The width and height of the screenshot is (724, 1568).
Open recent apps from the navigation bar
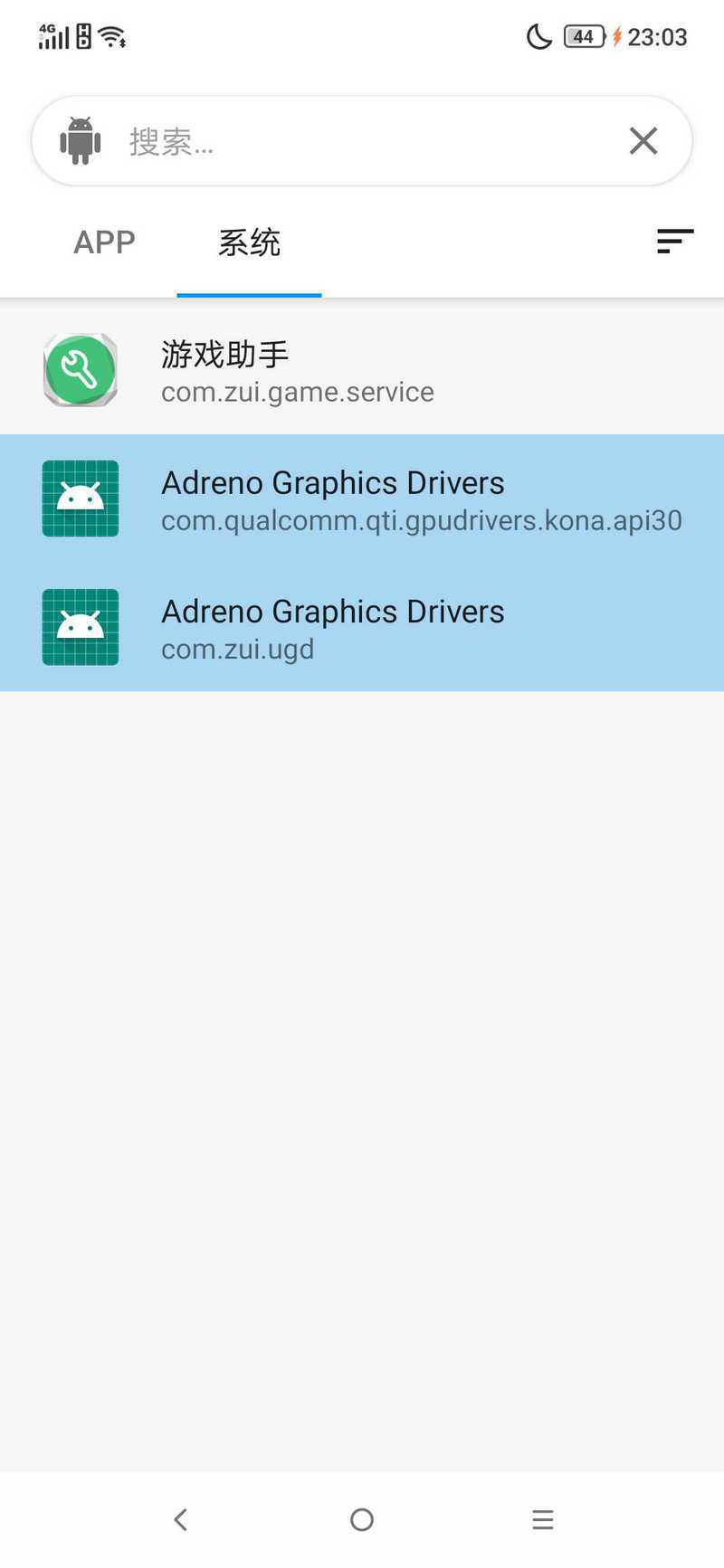click(x=543, y=1519)
